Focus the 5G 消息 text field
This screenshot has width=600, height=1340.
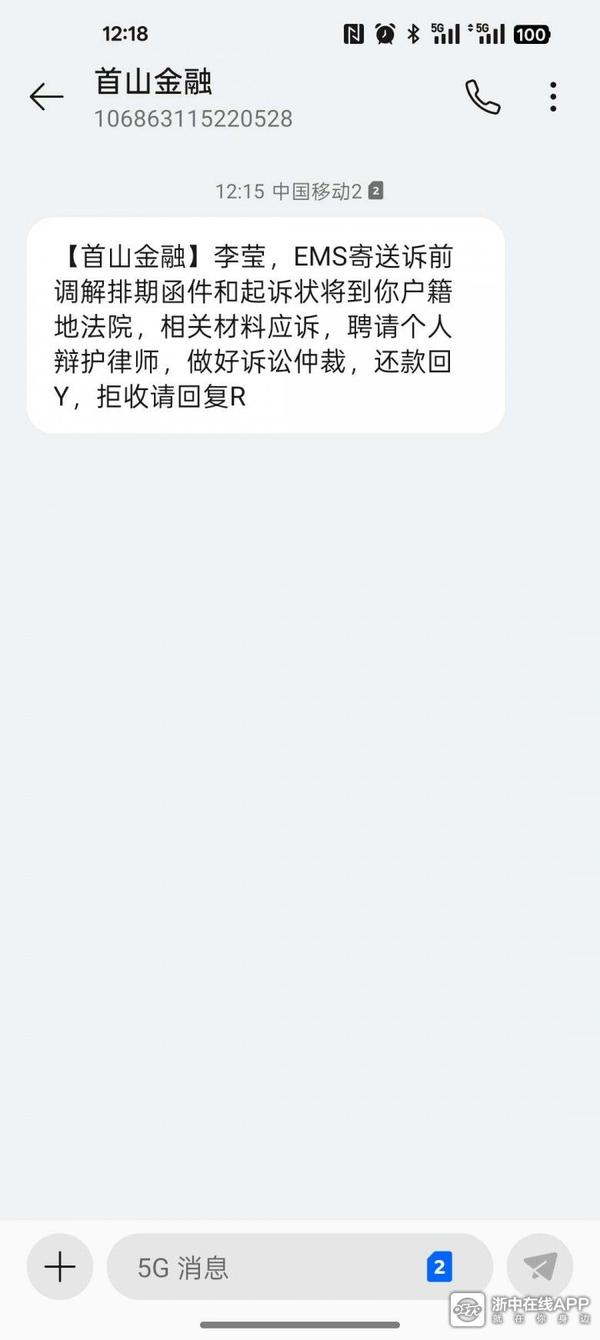click(270, 1268)
